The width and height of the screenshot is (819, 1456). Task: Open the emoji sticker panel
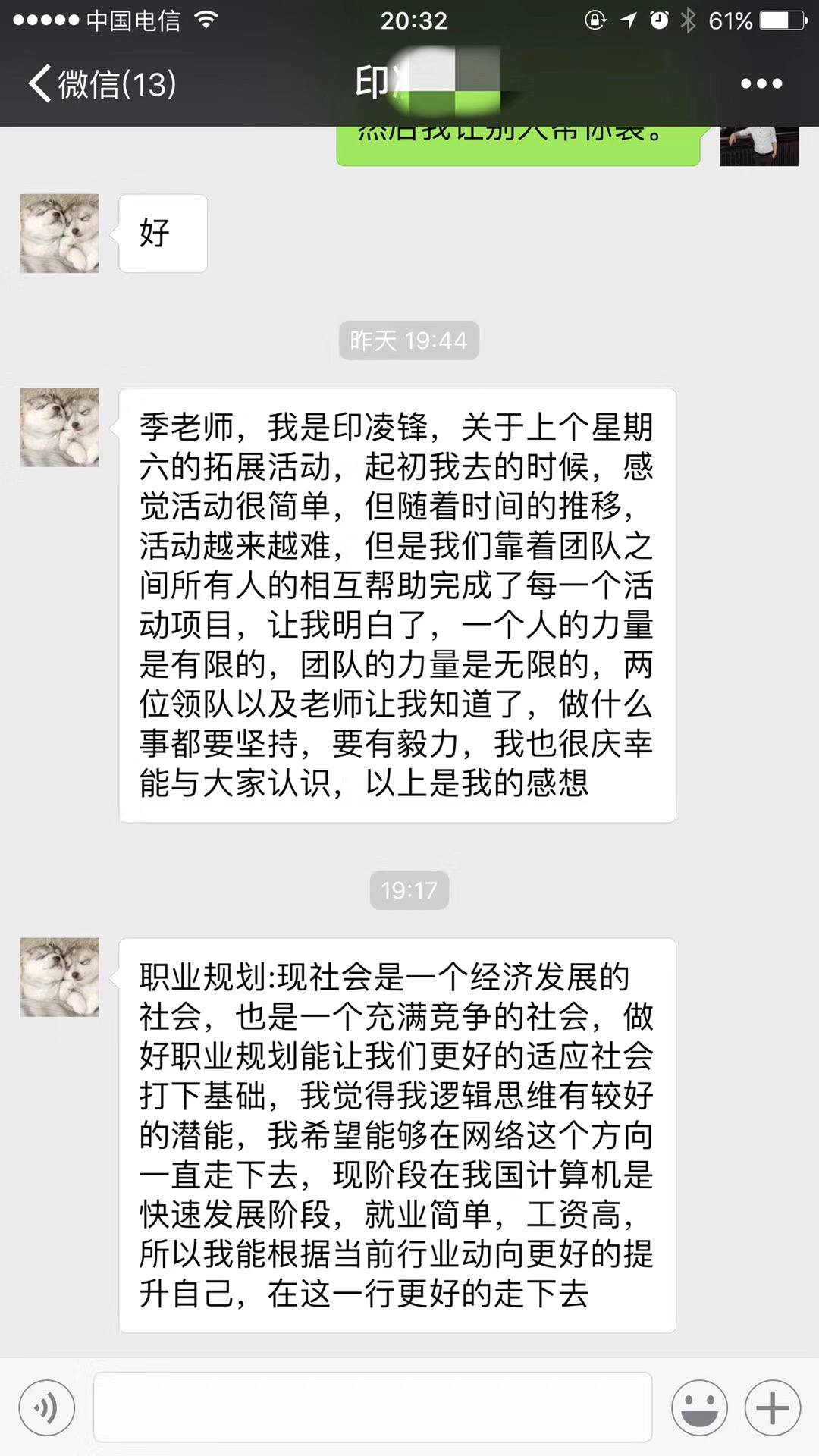[x=698, y=1408]
